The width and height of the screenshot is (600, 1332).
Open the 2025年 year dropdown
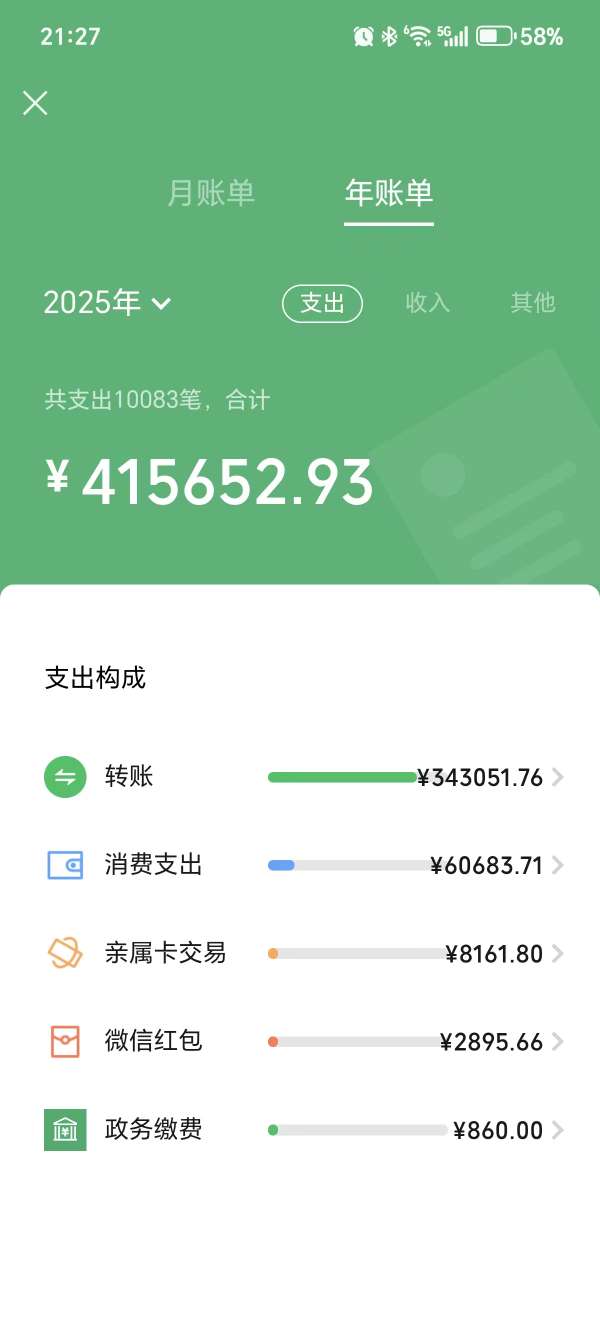click(107, 302)
